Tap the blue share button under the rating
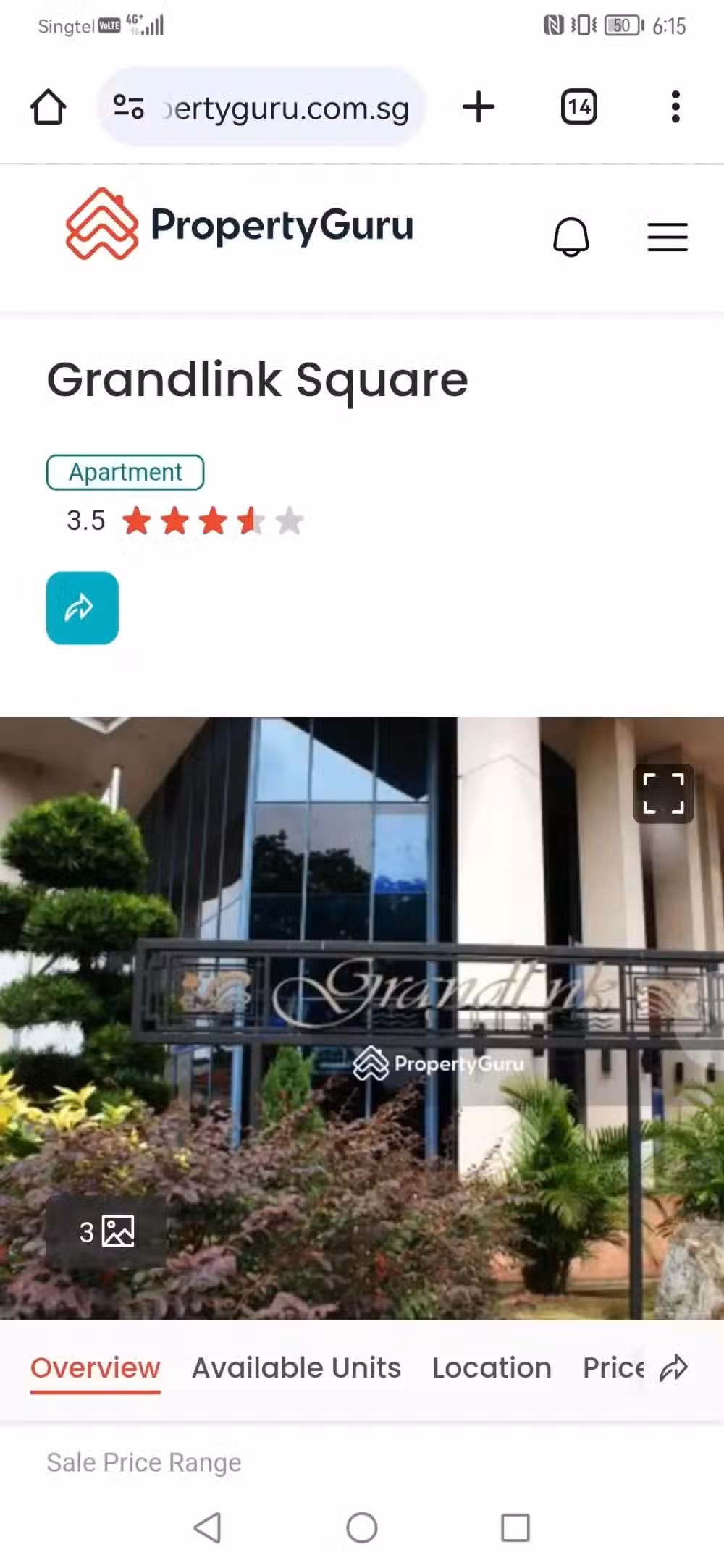The height and width of the screenshot is (1568, 724). tap(83, 608)
